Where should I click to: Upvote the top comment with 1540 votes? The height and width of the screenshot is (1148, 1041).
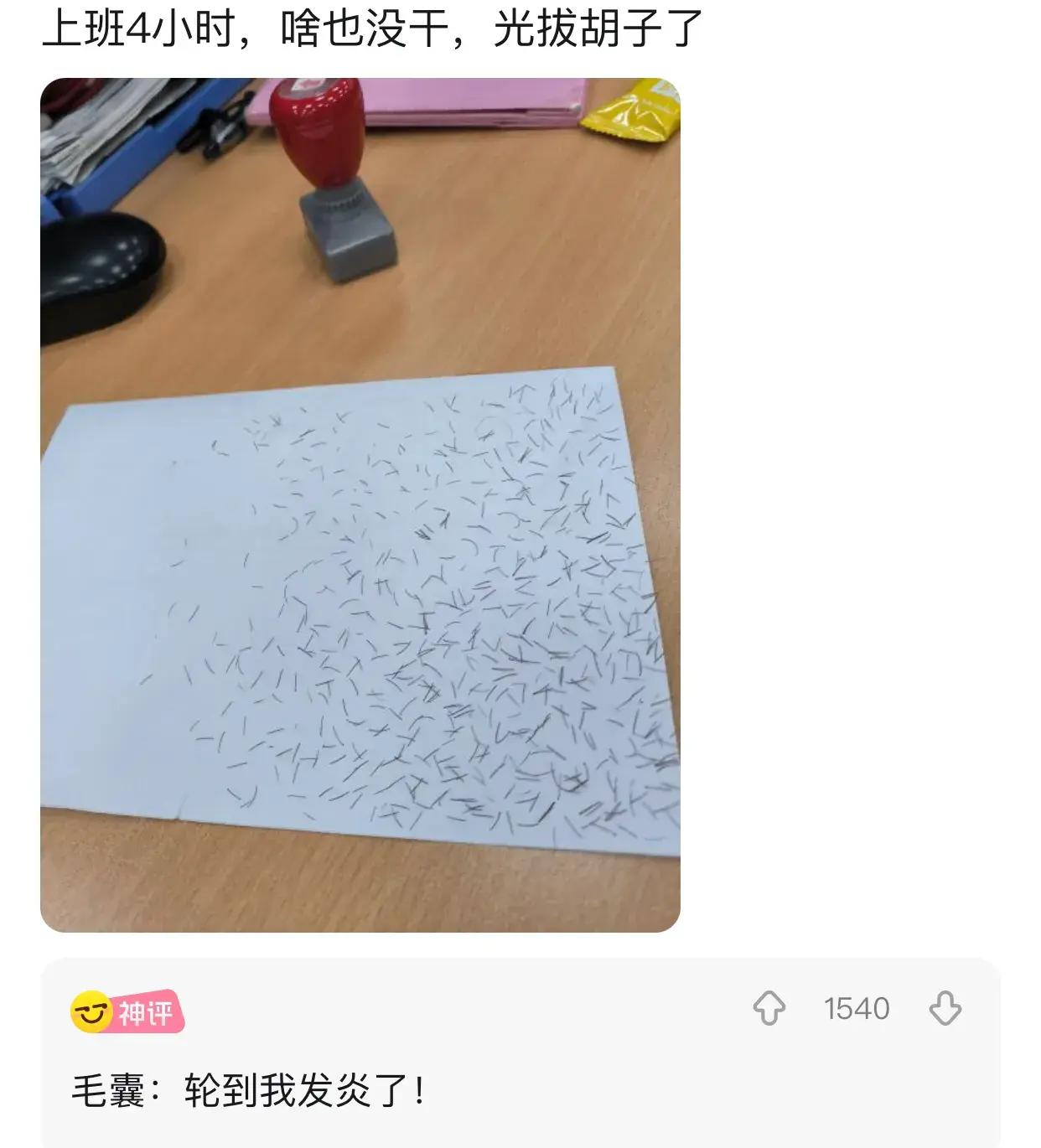click(x=769, y=1008)
